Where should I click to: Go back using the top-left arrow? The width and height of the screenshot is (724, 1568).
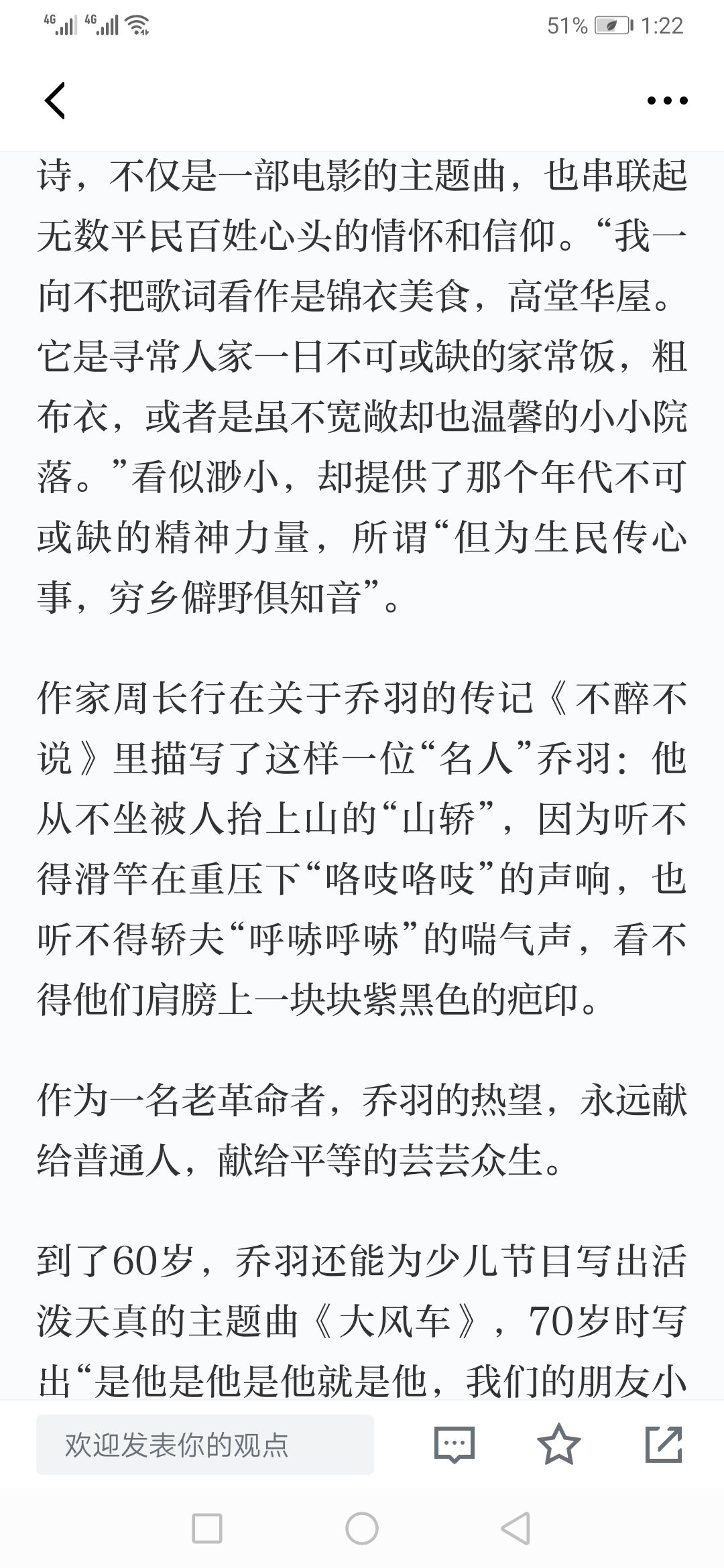55,101
